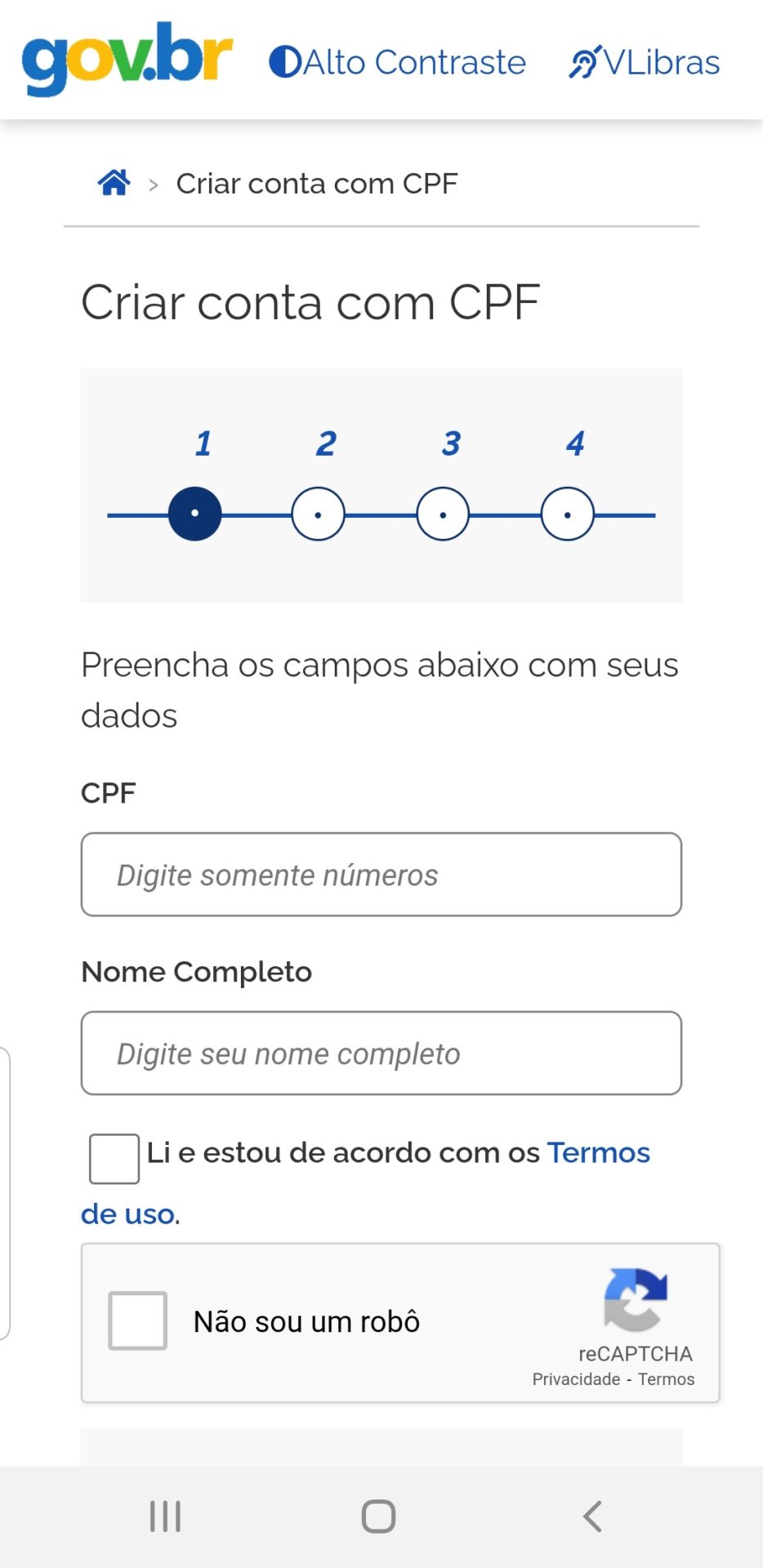Viewport: 763px width, 1568px height.
Task: Tap the Nome Completo input field
Action: pyautogui.click(x=381, y=1053)
